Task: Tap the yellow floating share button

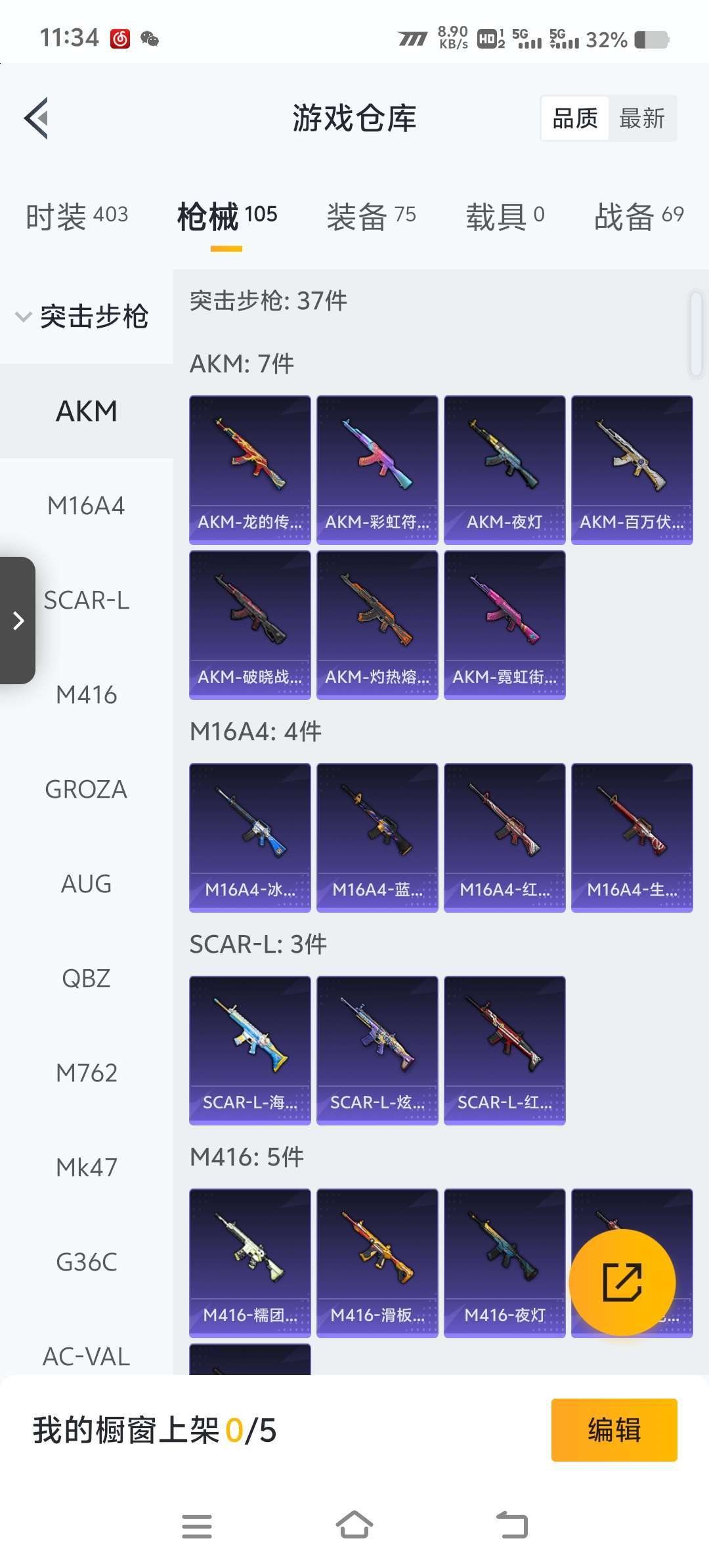Action: click(622, 1282)
